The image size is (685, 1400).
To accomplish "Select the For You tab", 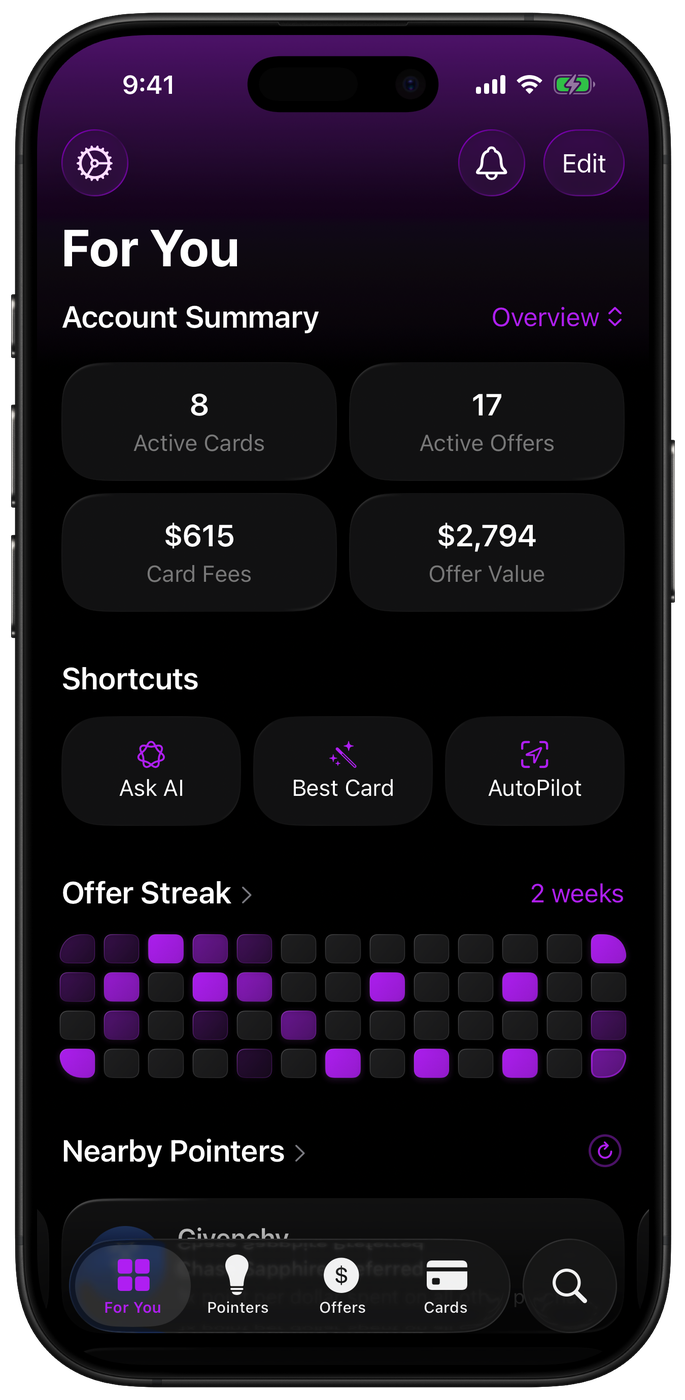I will [x=133, y=1286].
